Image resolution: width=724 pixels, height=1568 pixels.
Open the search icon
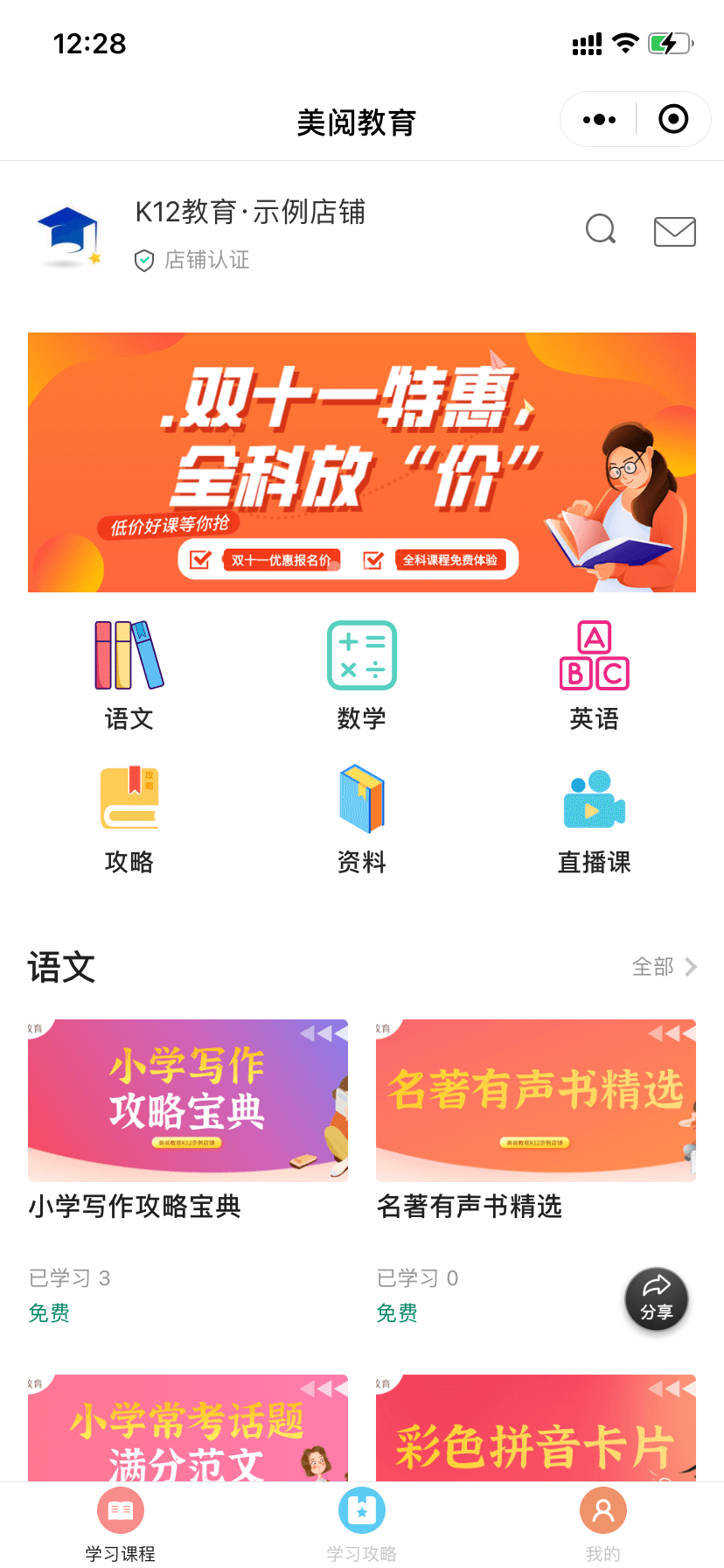[x=601, y=230]
